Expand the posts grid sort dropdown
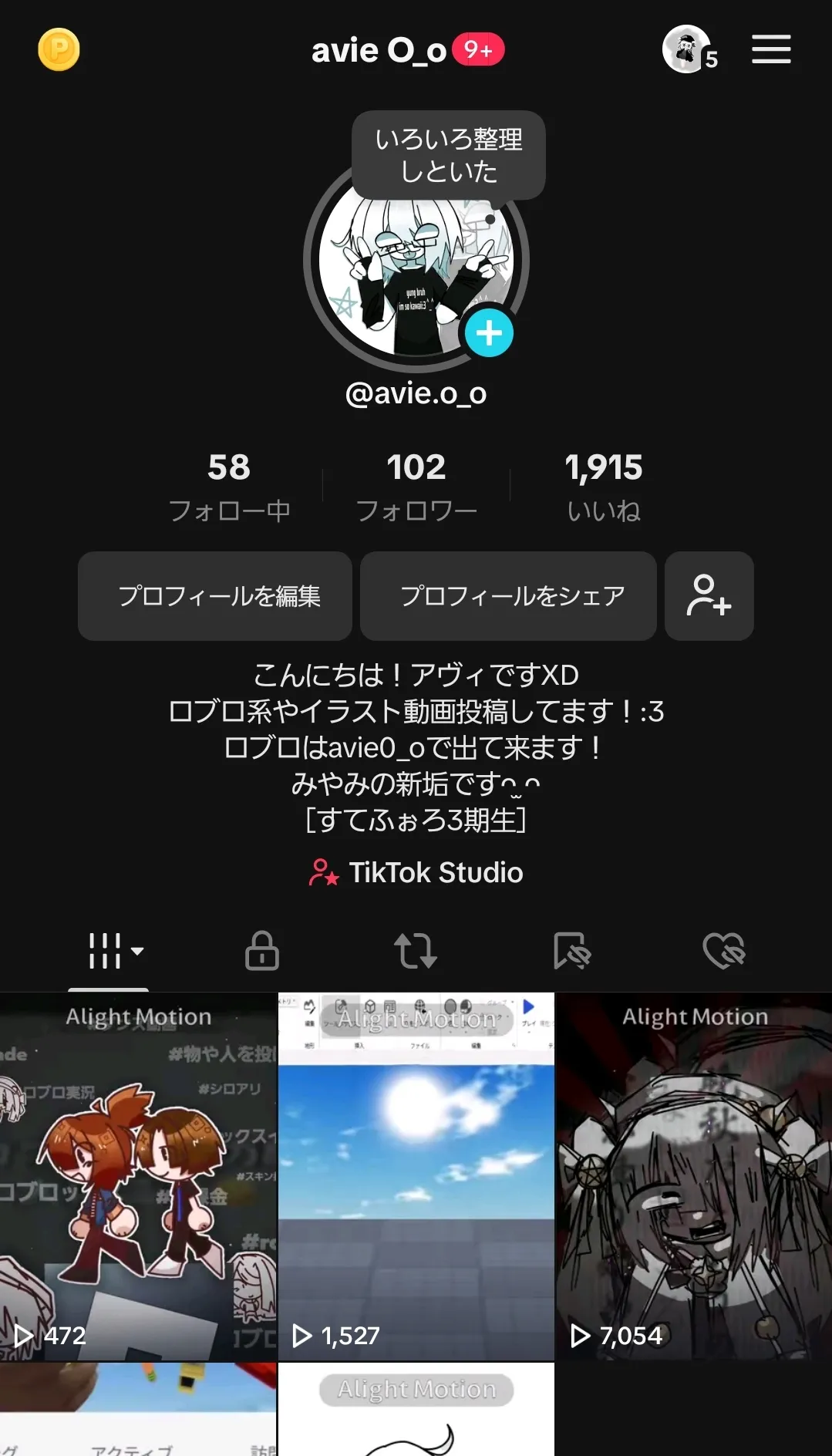832x1456 pixels. 114,951
